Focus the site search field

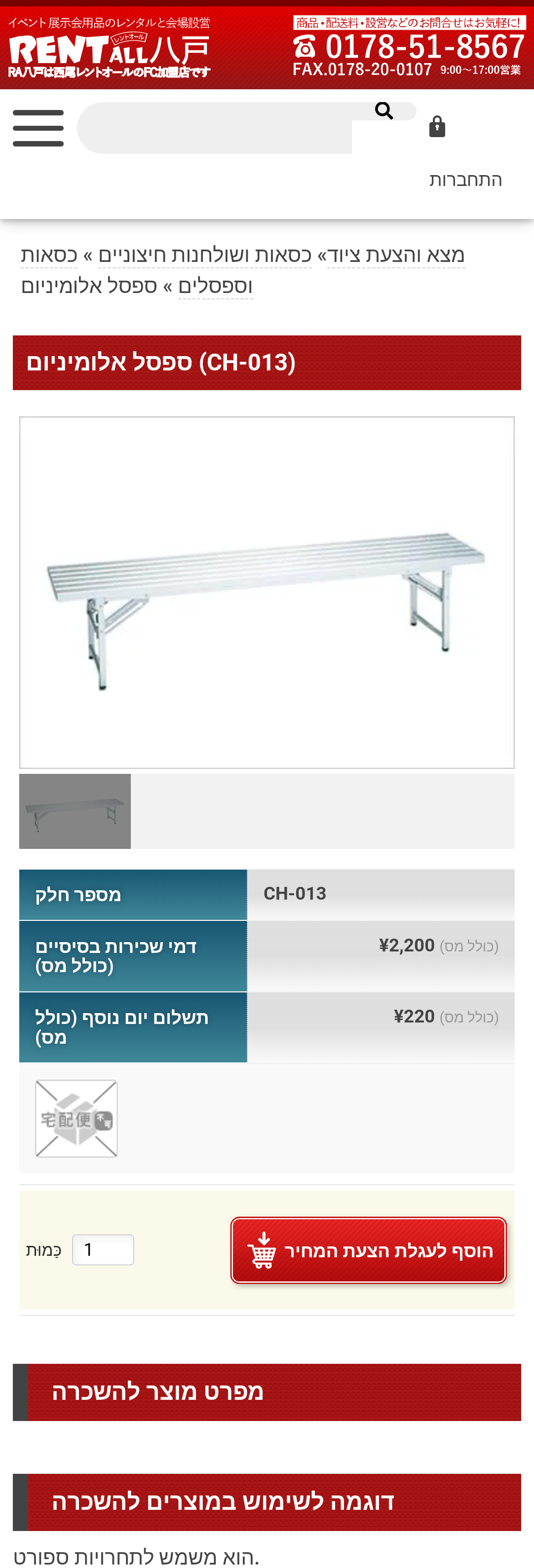tap(213, 128)
